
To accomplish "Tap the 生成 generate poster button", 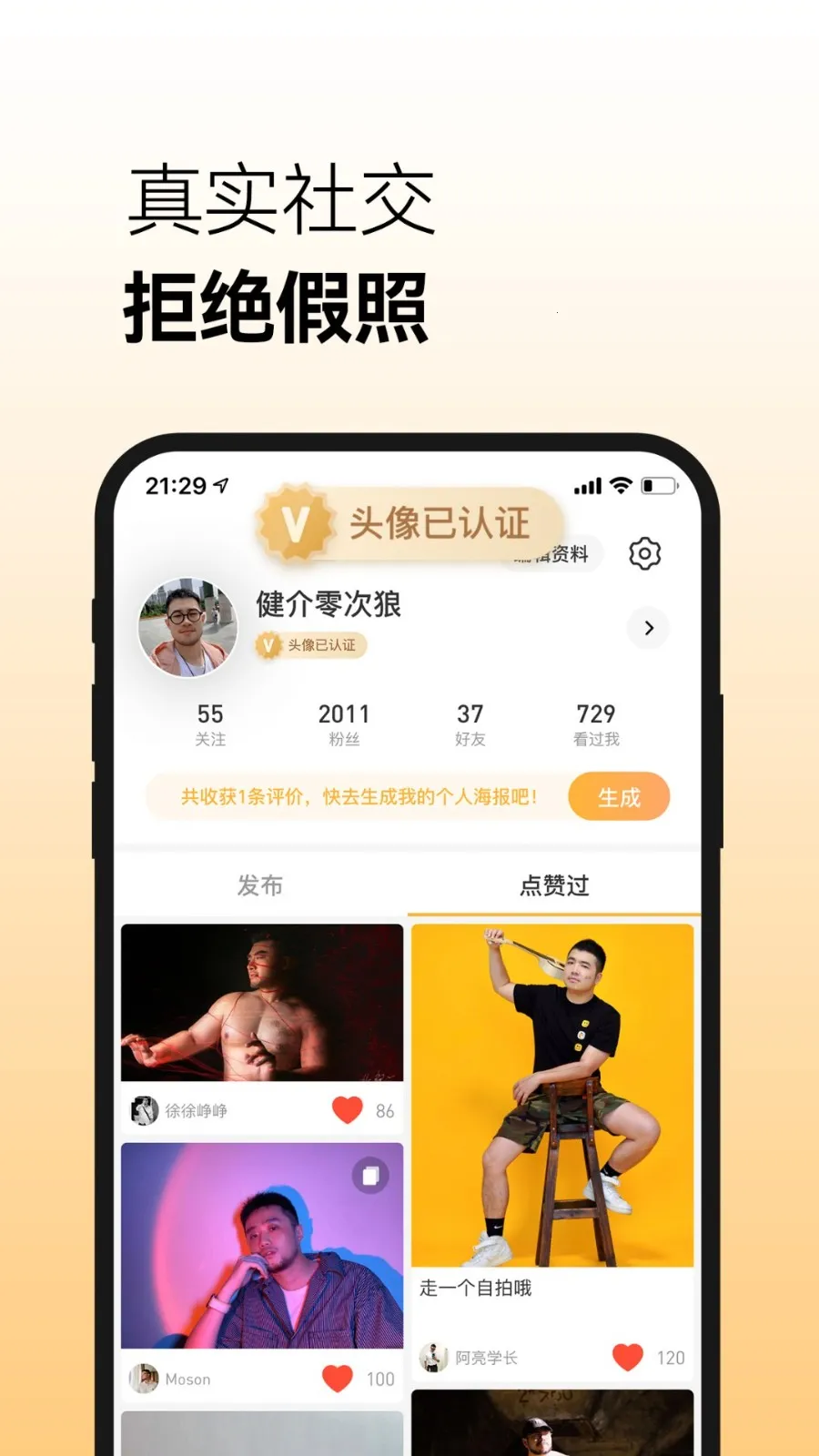I will [x=618, y=796].
